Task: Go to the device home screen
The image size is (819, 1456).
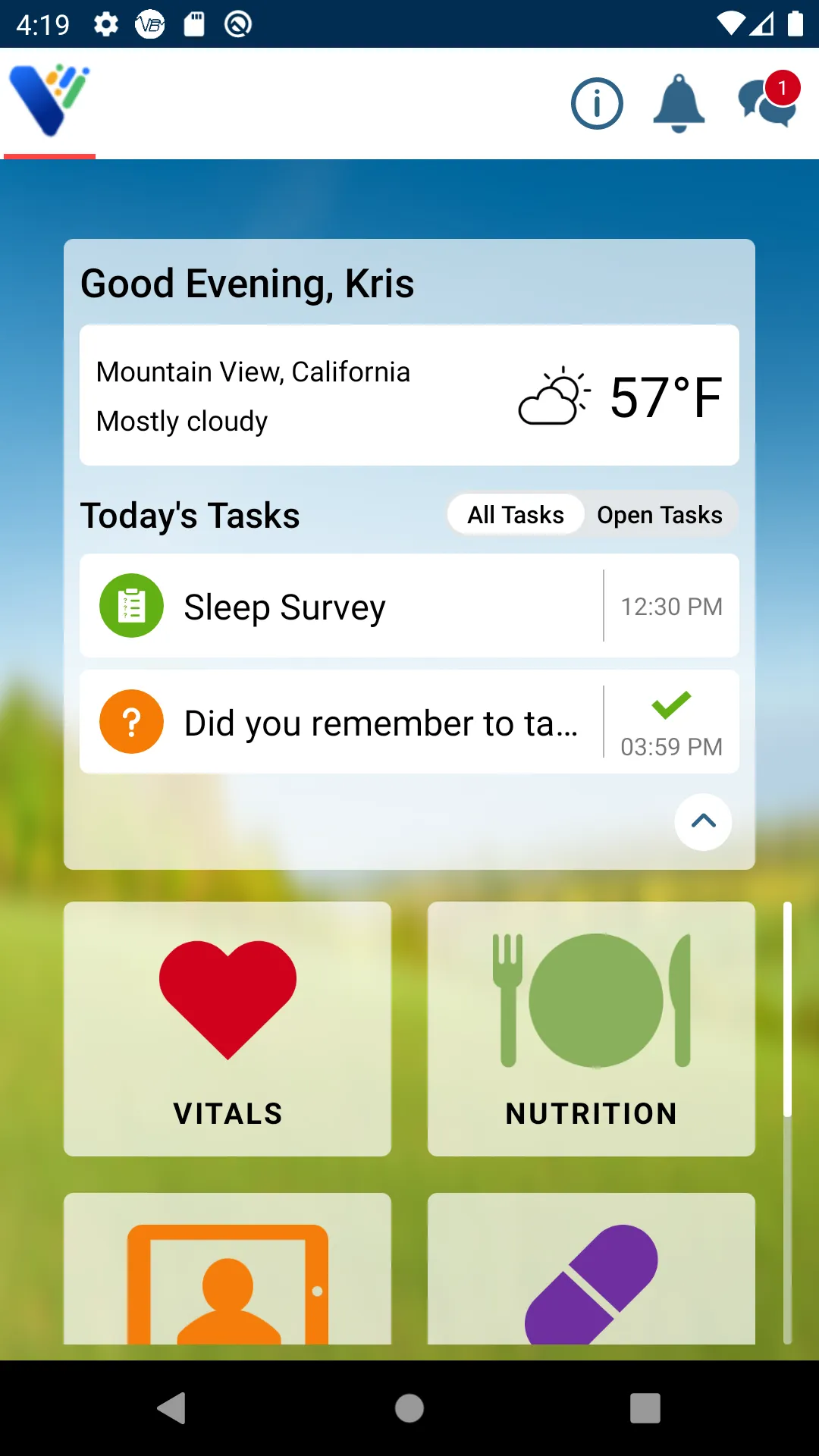Action: [x=409, y=1408]
